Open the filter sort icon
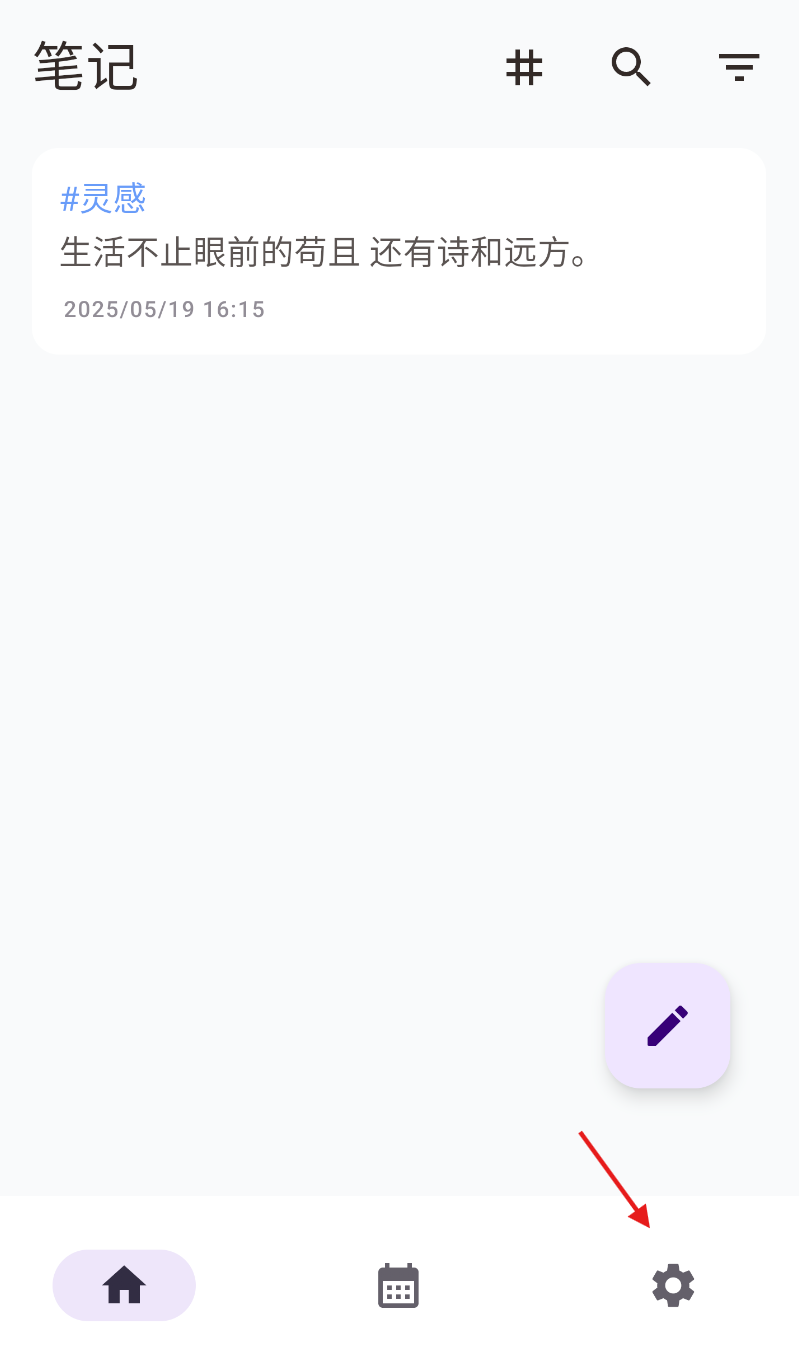The height and width of the screenshot is (1357, 799). pos(739,68)
